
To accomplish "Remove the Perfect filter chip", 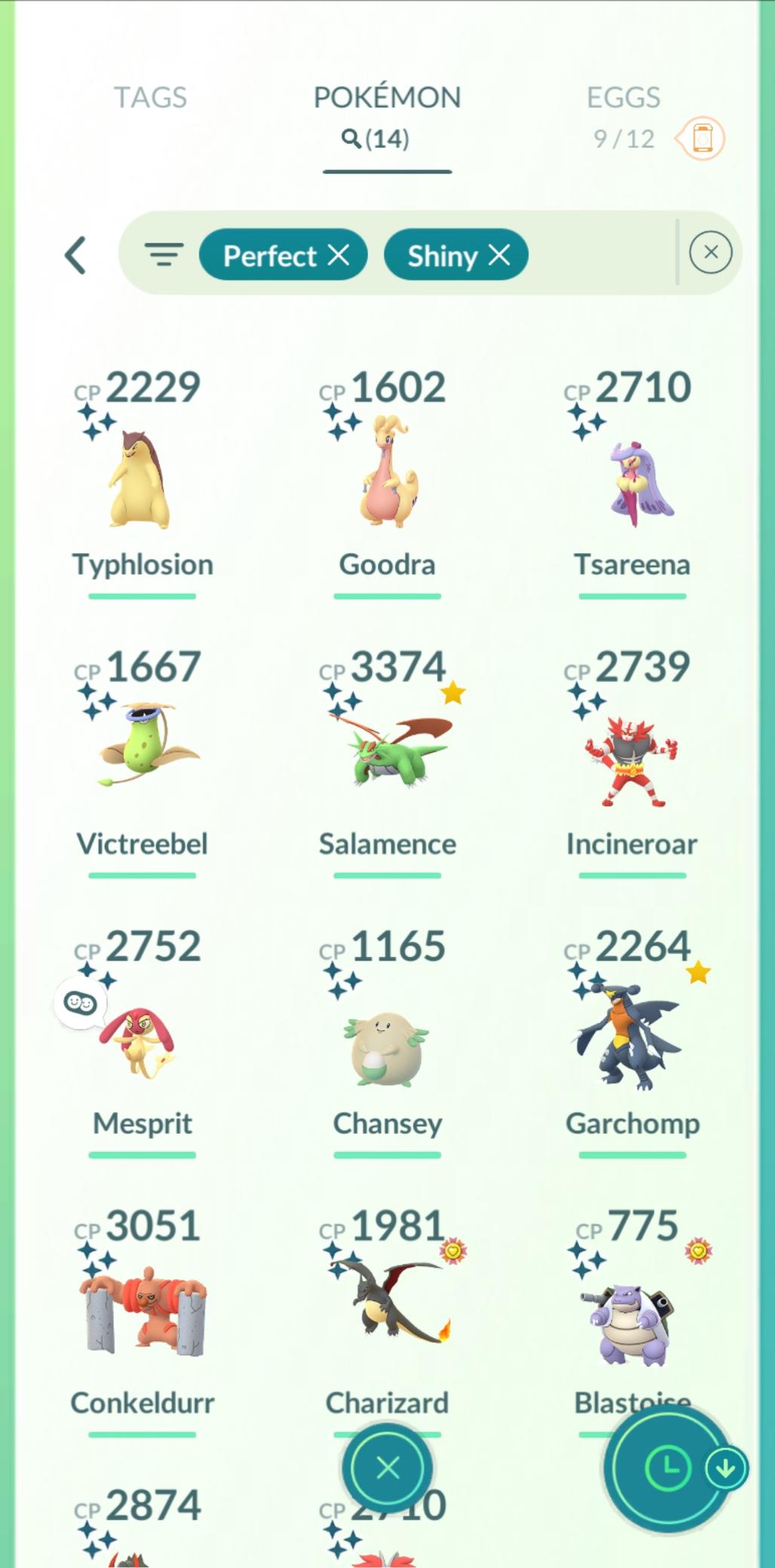I will pyautogui.click(x=339, y=255).
